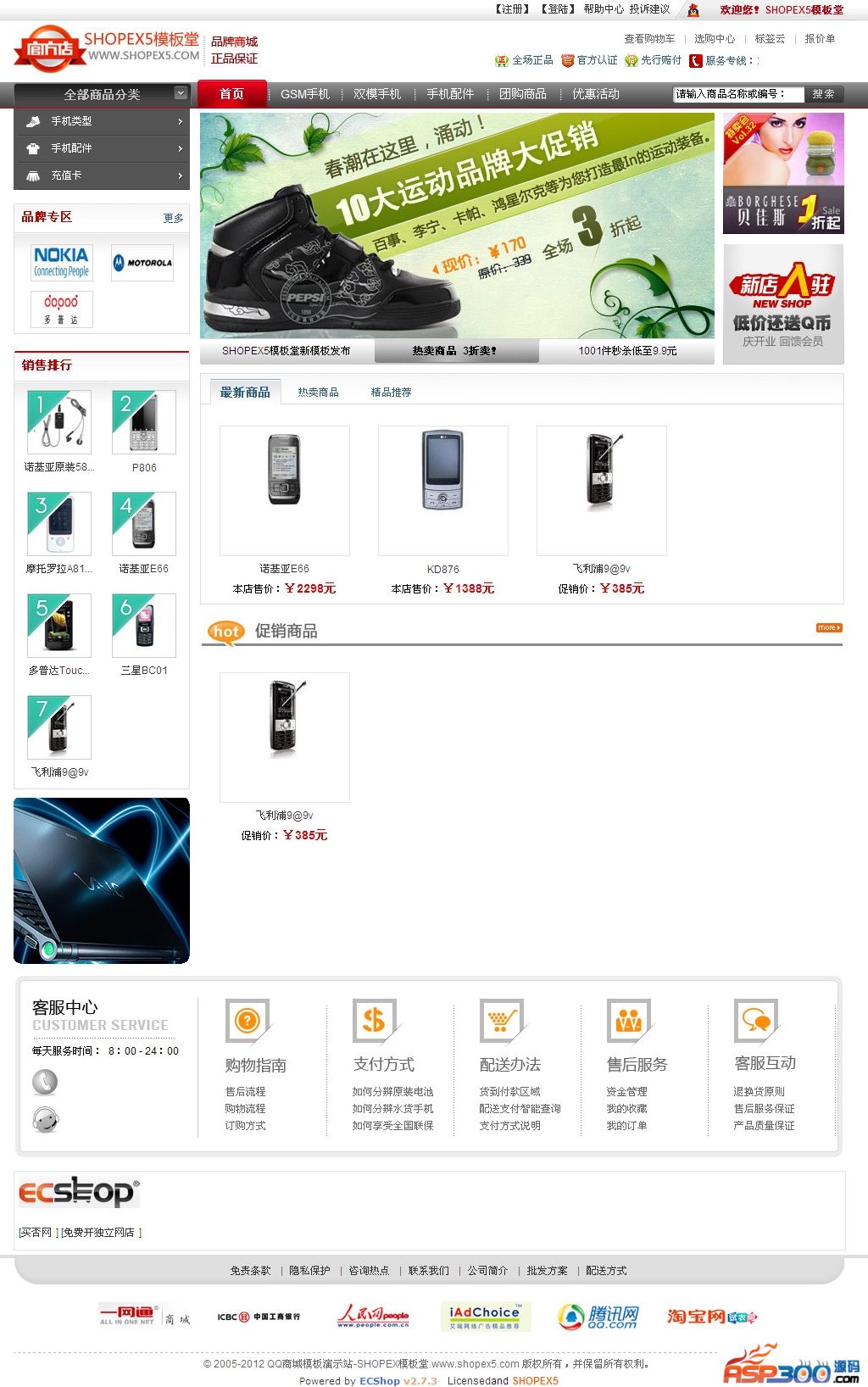
Task: Expand the 全部商品分类 dropdown
Action: [181, 93]
